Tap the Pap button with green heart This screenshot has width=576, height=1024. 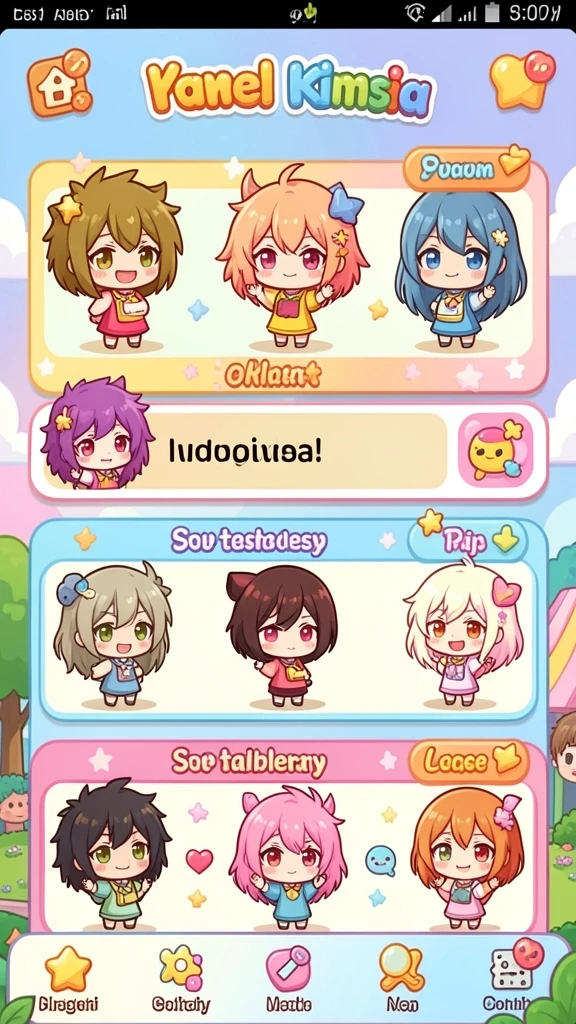click(468, 541)
